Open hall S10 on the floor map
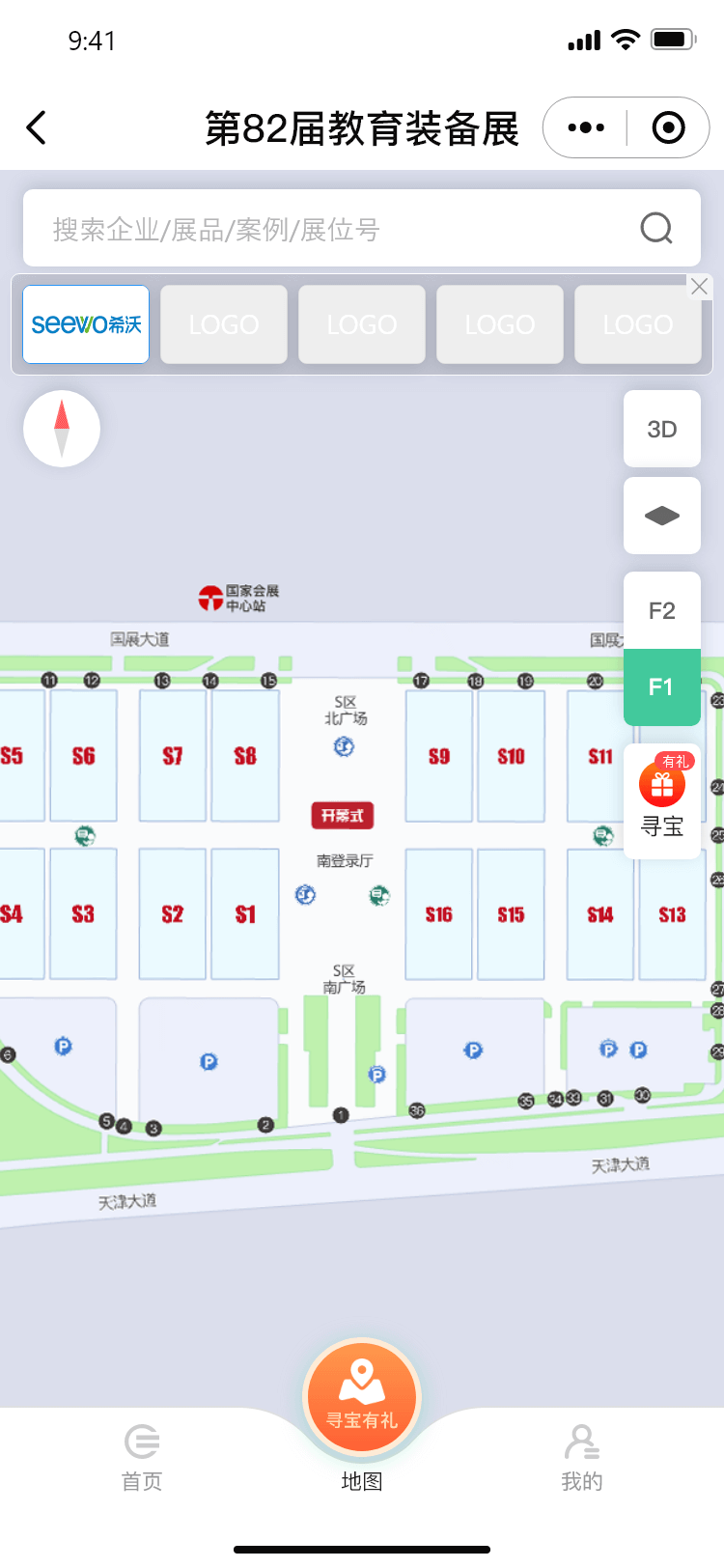 (x=512, y=756)
